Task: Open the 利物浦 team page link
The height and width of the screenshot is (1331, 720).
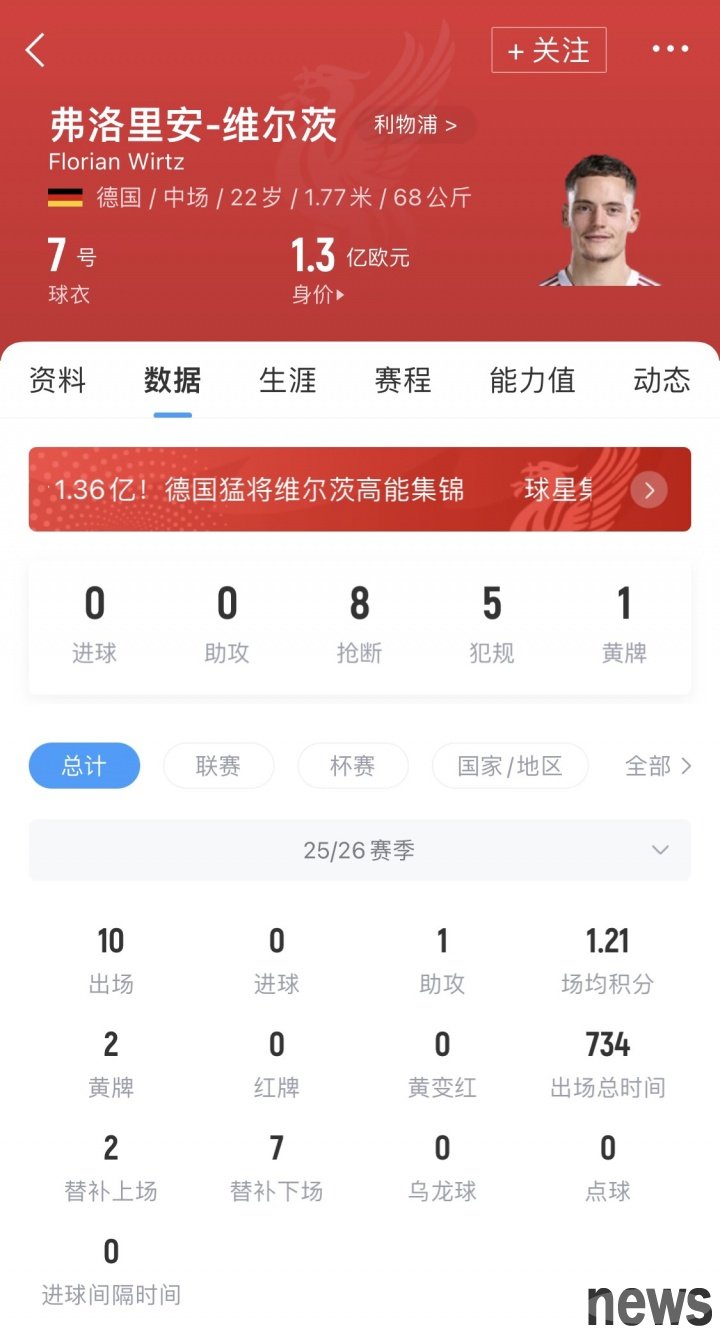Action: (415, 125)
